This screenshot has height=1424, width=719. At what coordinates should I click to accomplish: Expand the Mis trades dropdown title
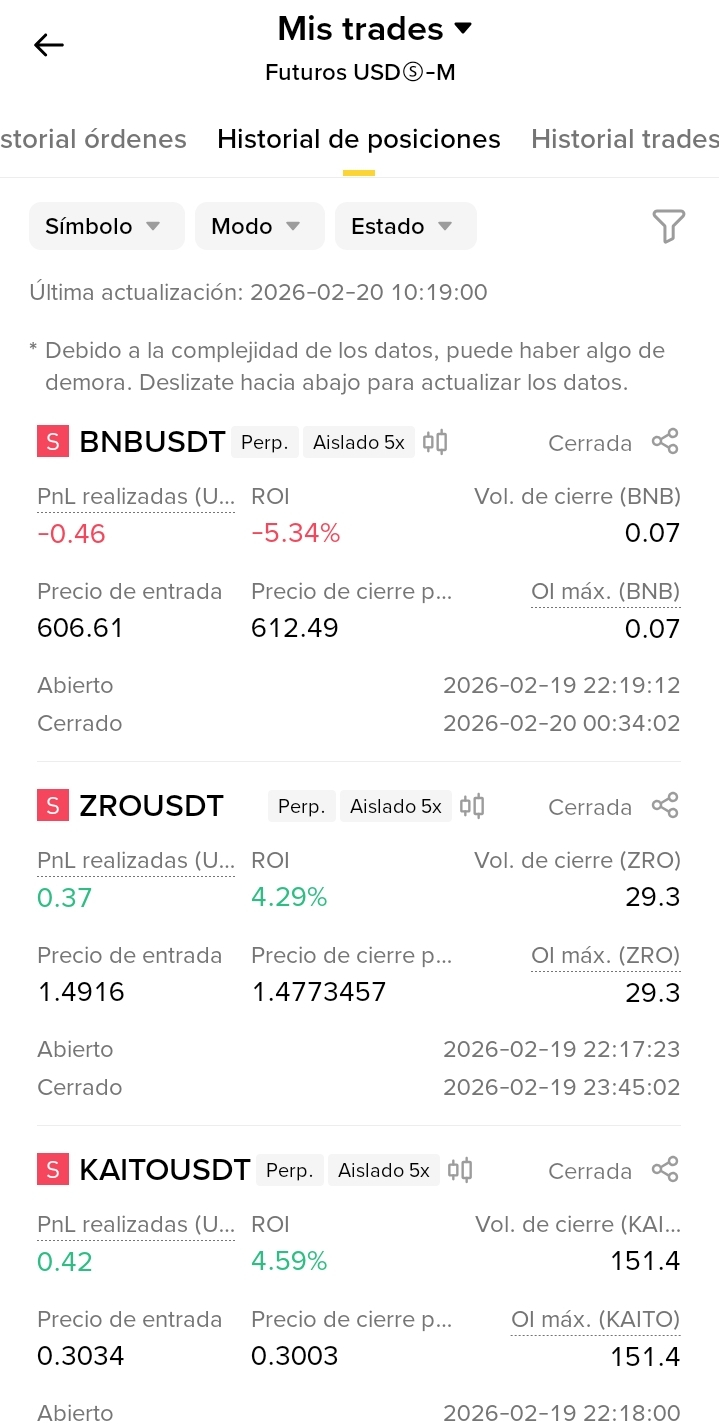(374, 29)
